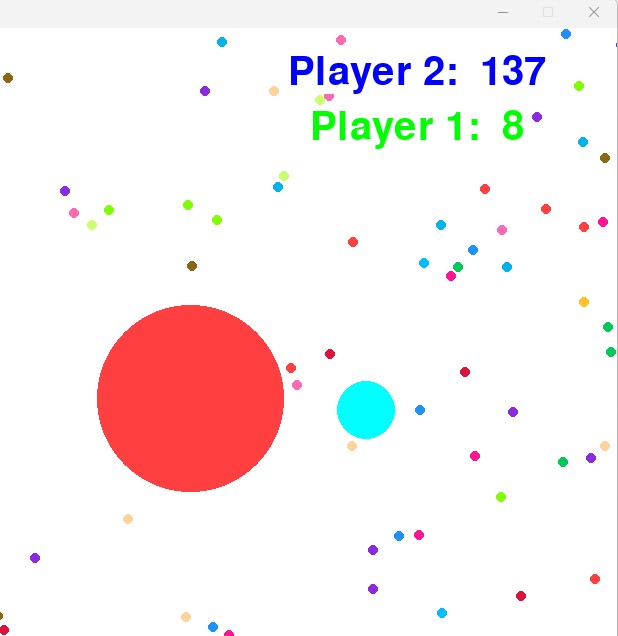Close the game window
Image resolution: width=618 pixels, height=636 pixels.
594,12
